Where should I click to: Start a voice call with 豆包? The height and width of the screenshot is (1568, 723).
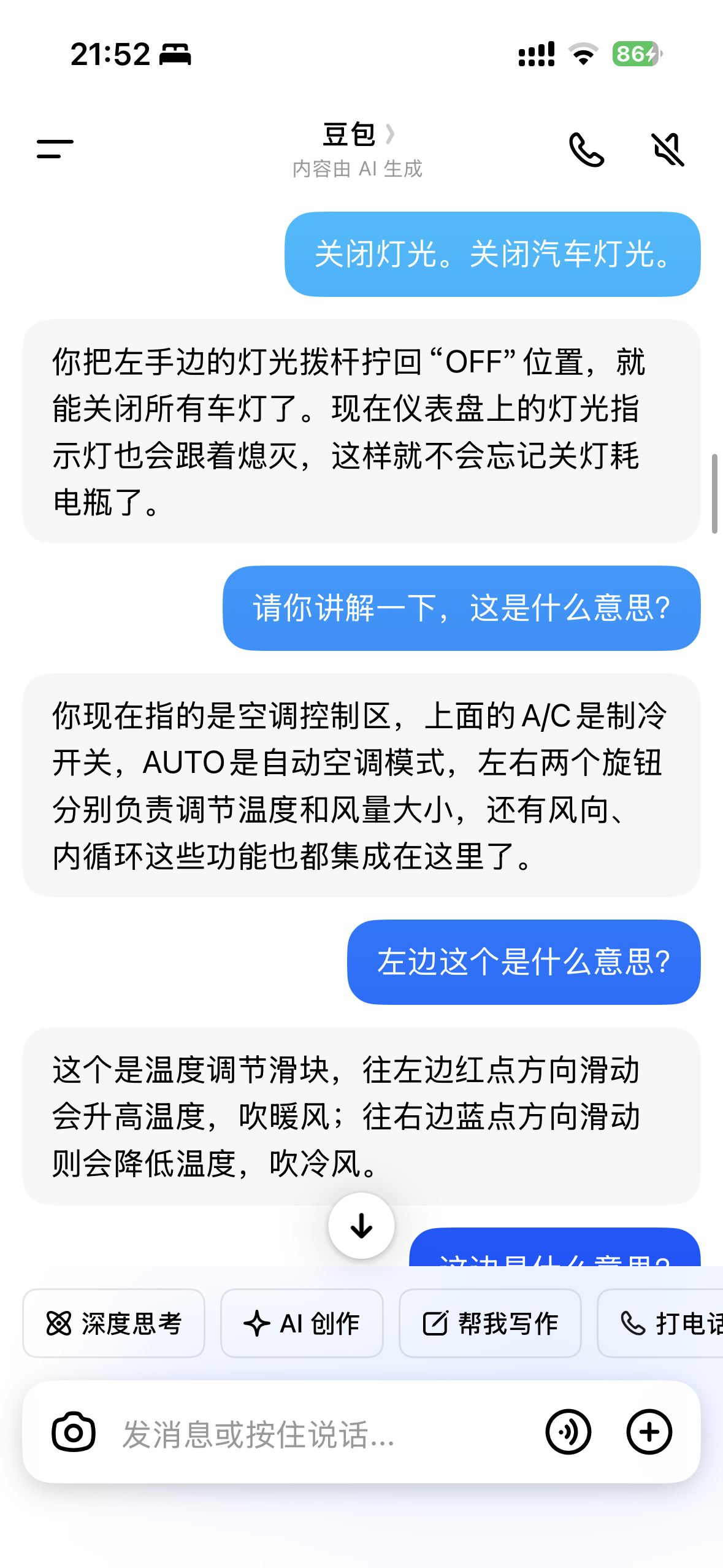(587, 149)
